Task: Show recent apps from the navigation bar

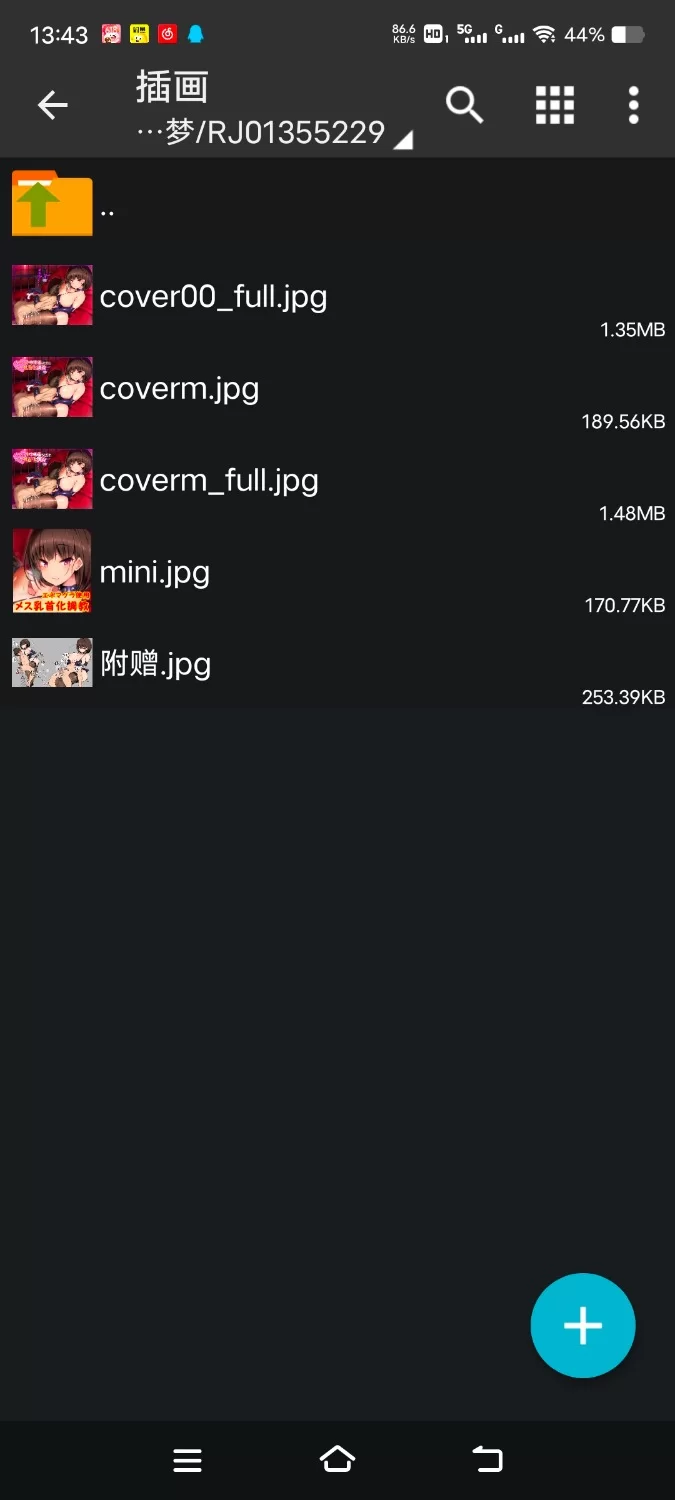Action: click(x=188, y=1460)
